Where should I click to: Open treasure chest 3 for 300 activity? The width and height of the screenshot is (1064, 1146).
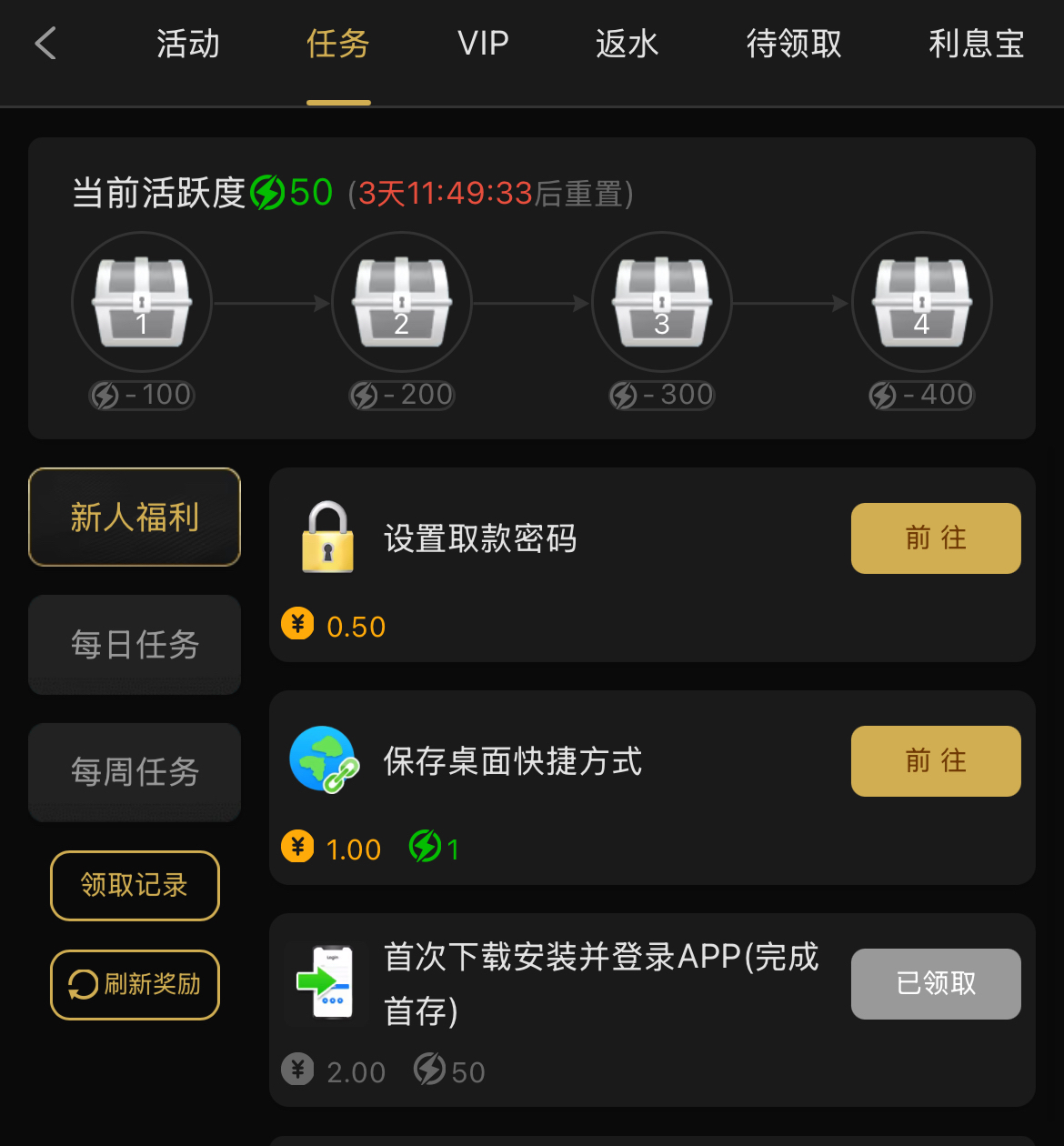pos(662,302)
